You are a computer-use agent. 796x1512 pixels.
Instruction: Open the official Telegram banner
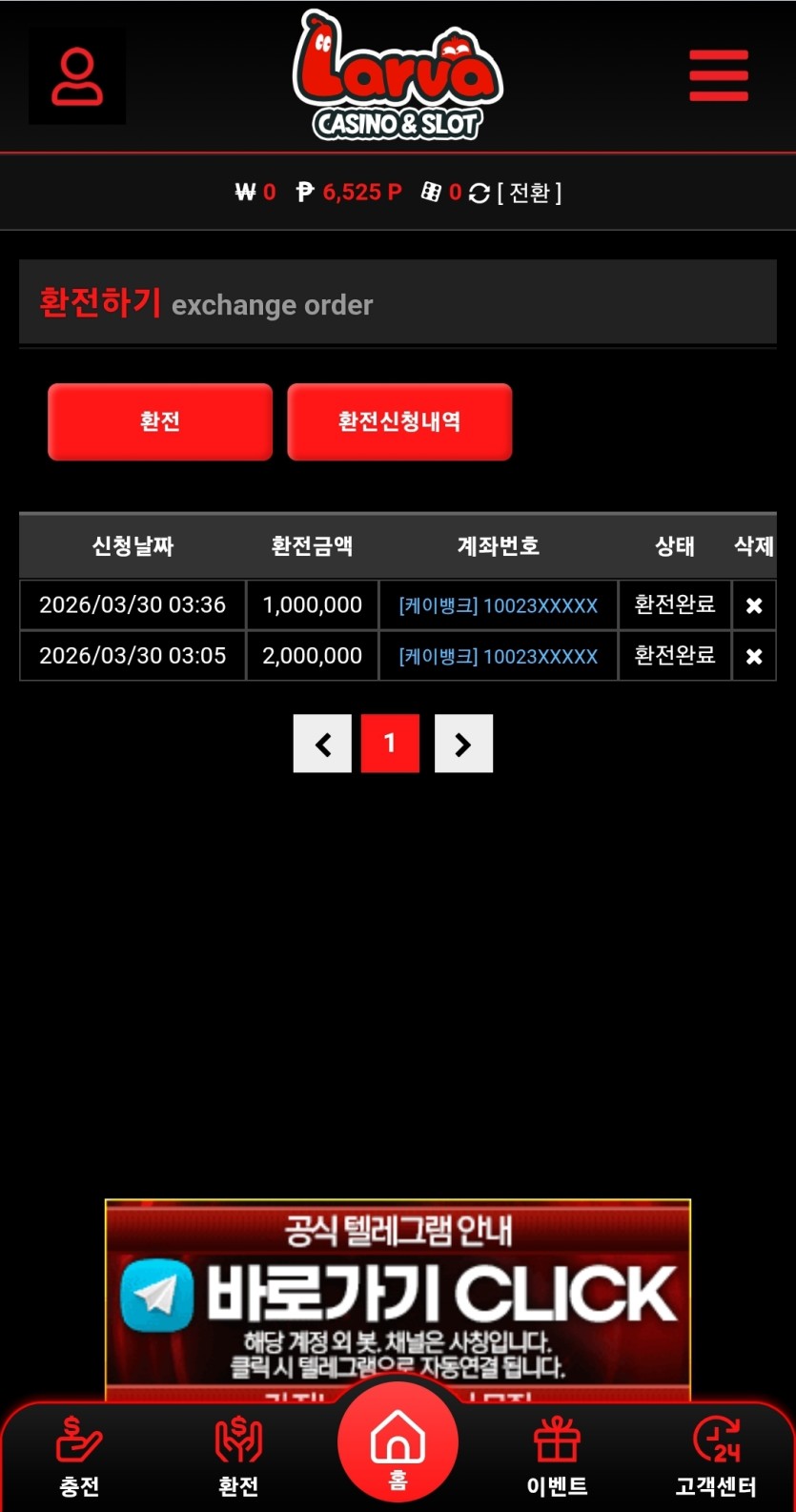coord(398,1295)
